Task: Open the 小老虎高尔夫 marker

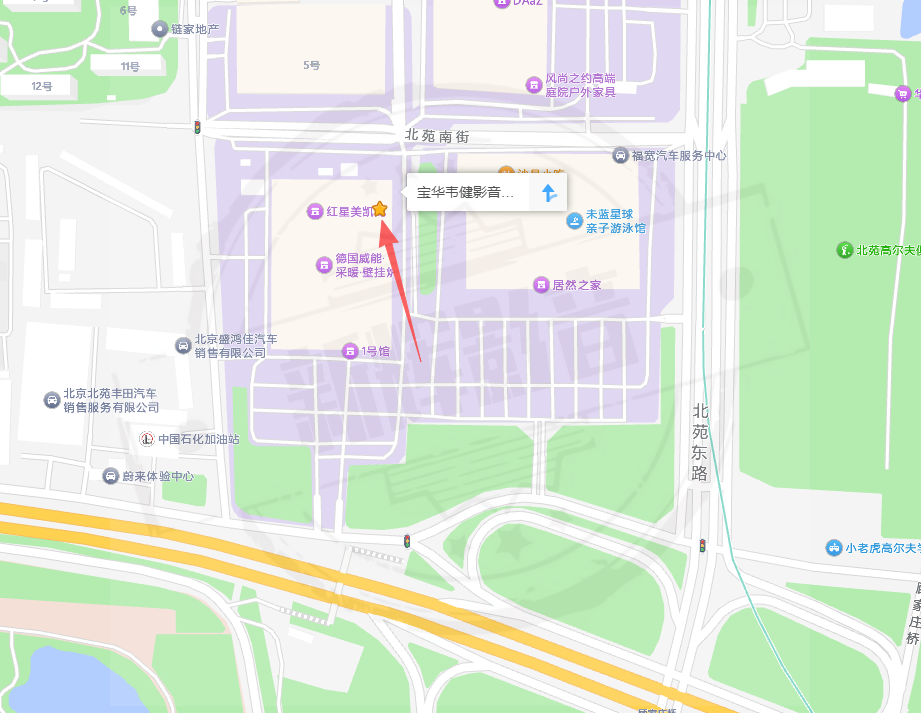Action: [833, 547]
